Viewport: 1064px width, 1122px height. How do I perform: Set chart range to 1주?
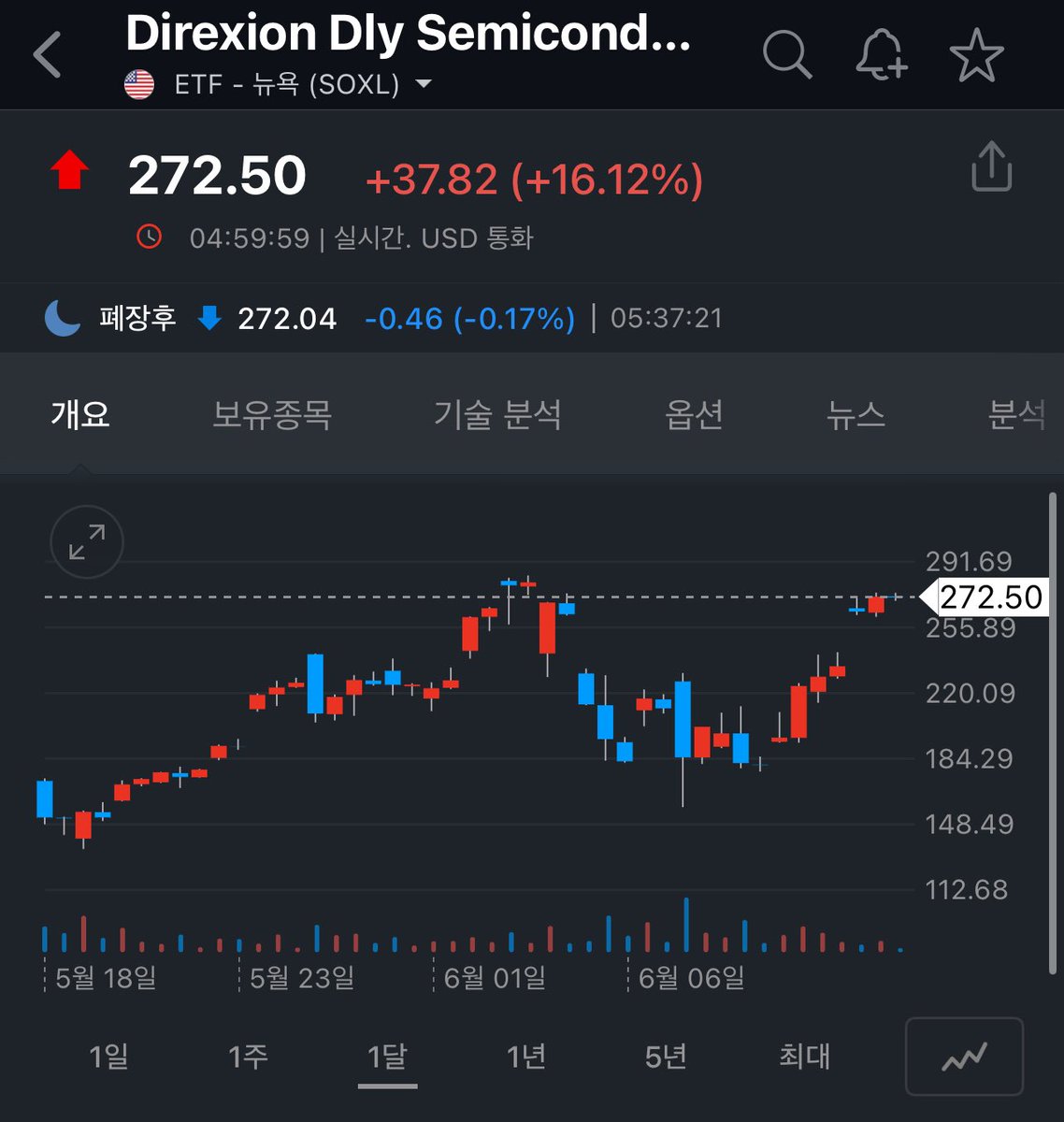(248, 1057)
